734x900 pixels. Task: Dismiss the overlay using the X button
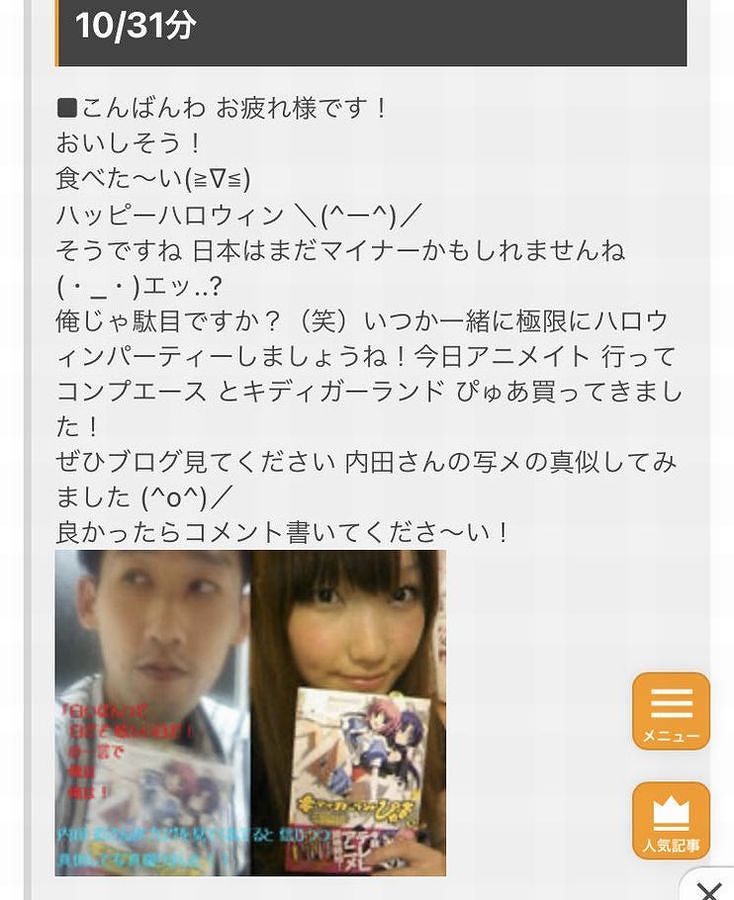[710, 889]
